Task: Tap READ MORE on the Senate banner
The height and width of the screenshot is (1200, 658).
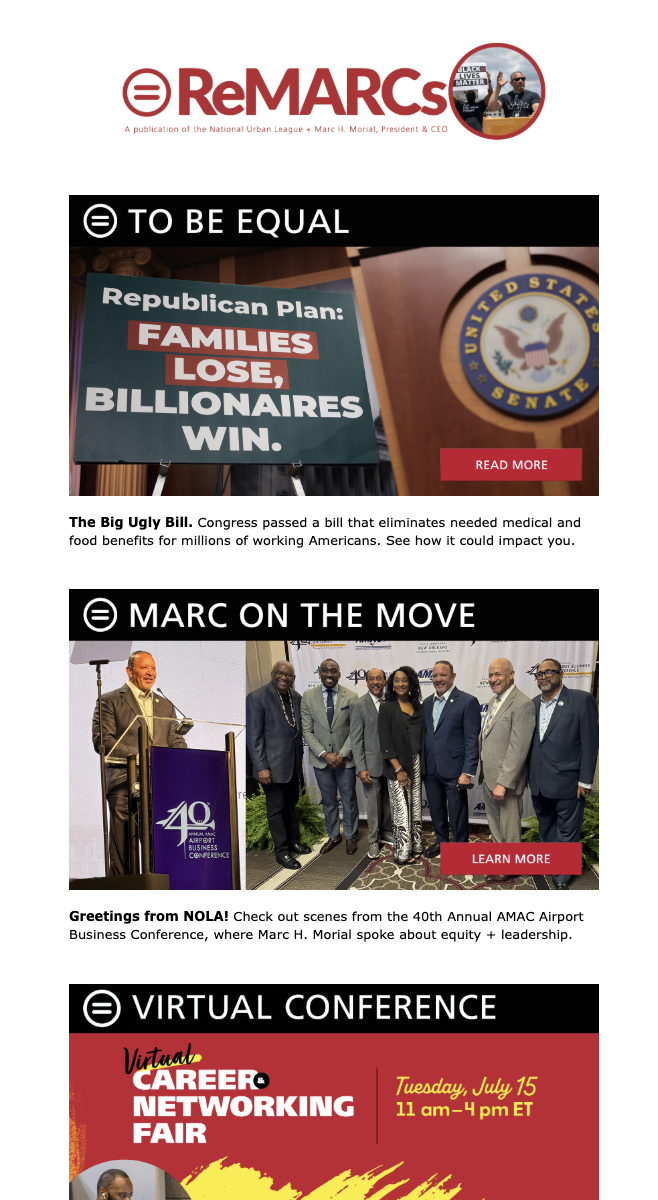Action: tap(511, 465)
